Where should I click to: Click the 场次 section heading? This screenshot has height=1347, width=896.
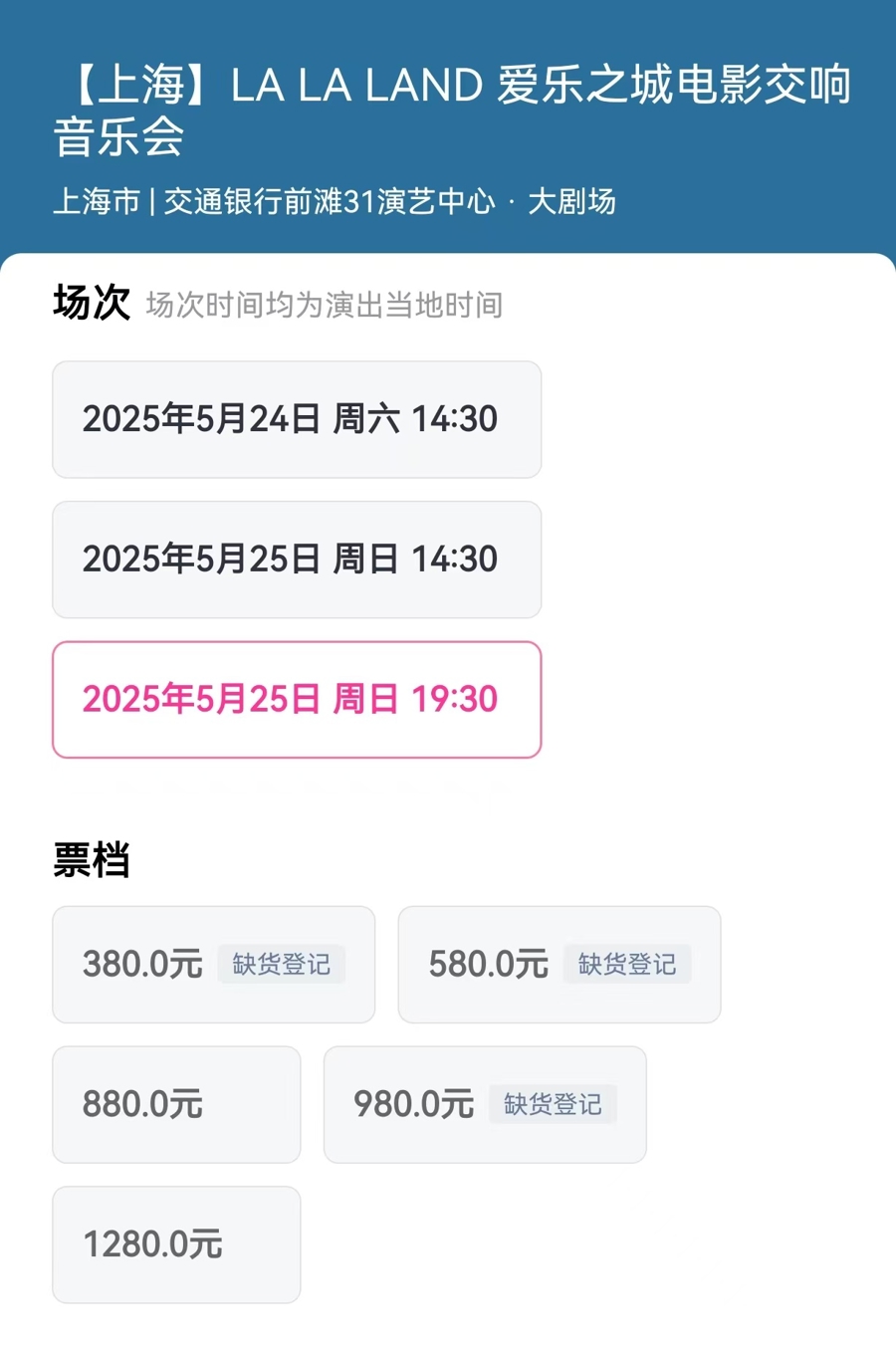point(92,303)
